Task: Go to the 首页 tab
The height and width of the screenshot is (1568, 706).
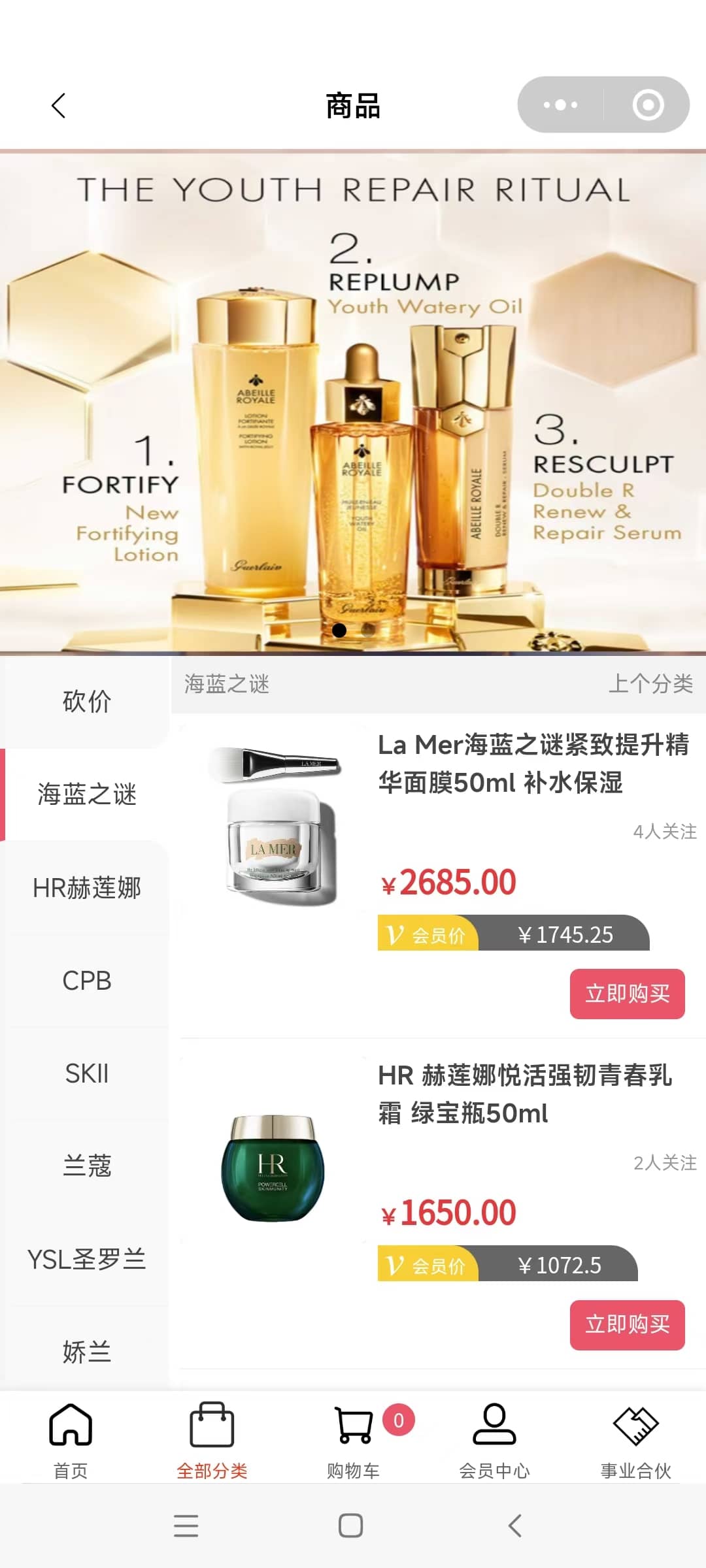Action: point(71,1441)
